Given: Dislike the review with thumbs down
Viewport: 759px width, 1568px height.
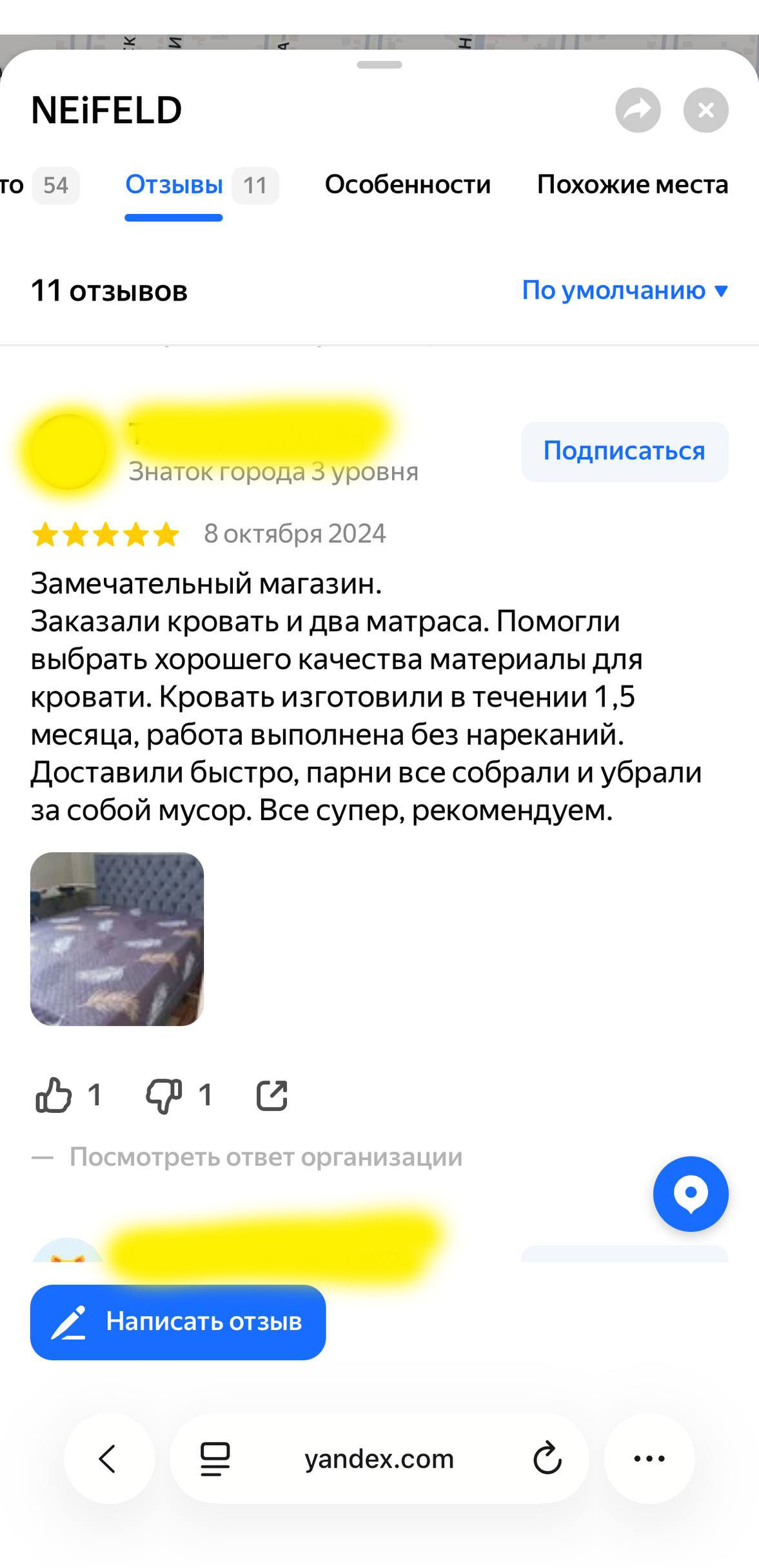Looking at the screenshot, I should point(164,1095).
